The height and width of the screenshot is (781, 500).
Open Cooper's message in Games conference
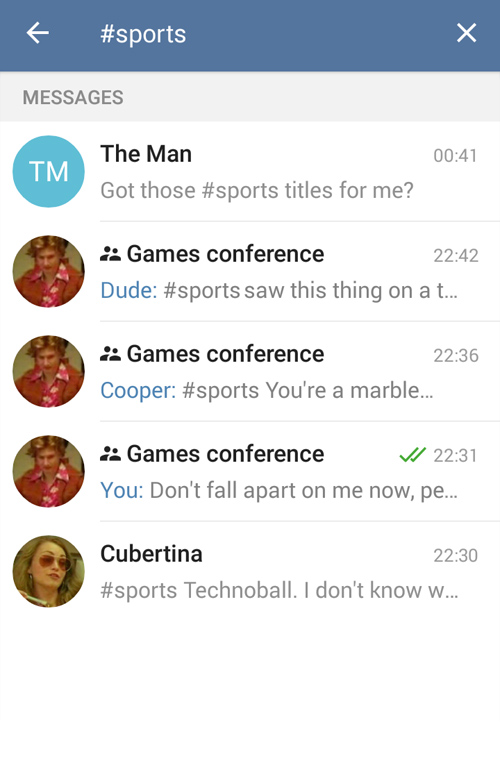[x=250, y=372]
